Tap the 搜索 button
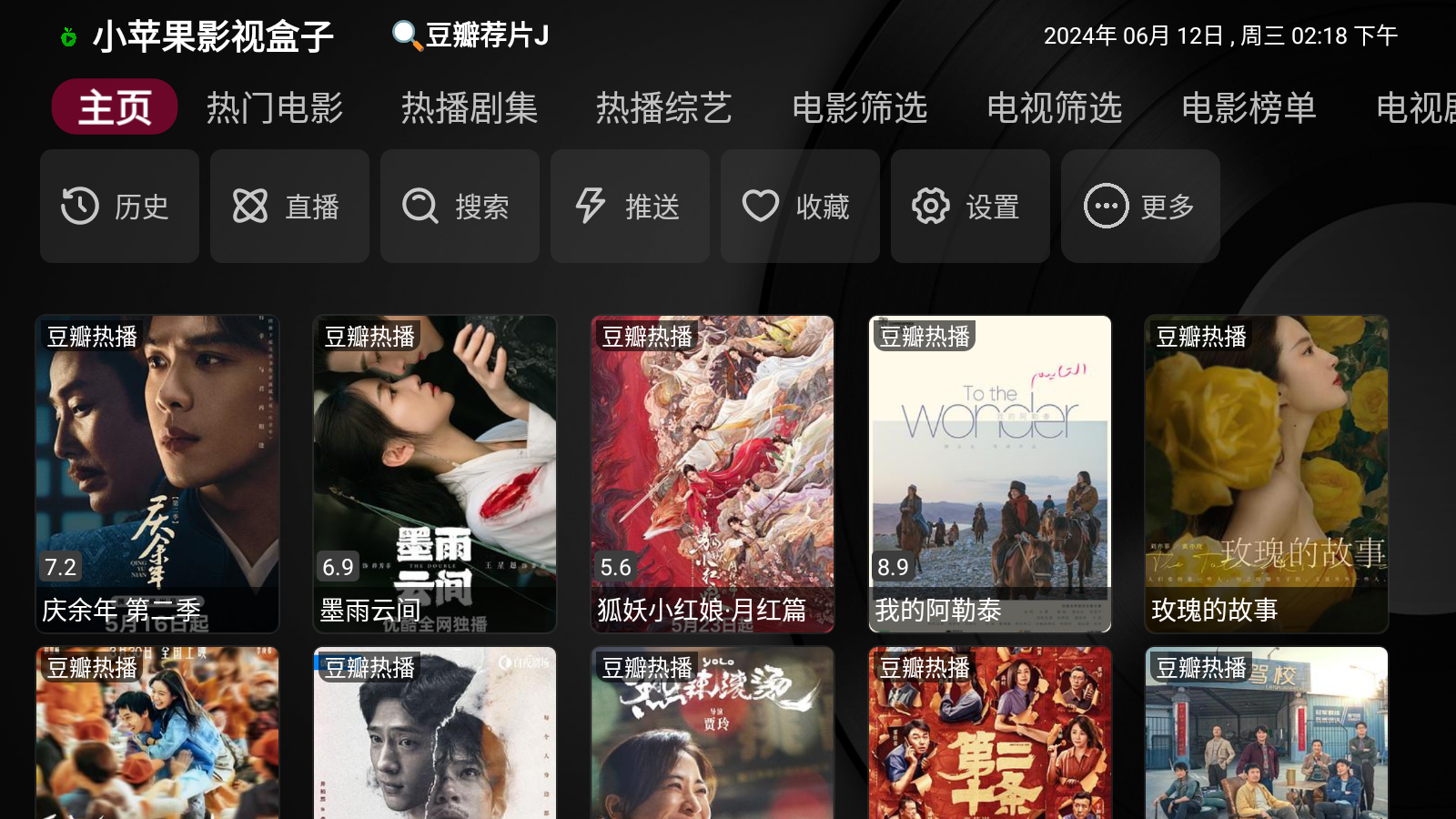The image size is (1456, 819). pos(460,207)
